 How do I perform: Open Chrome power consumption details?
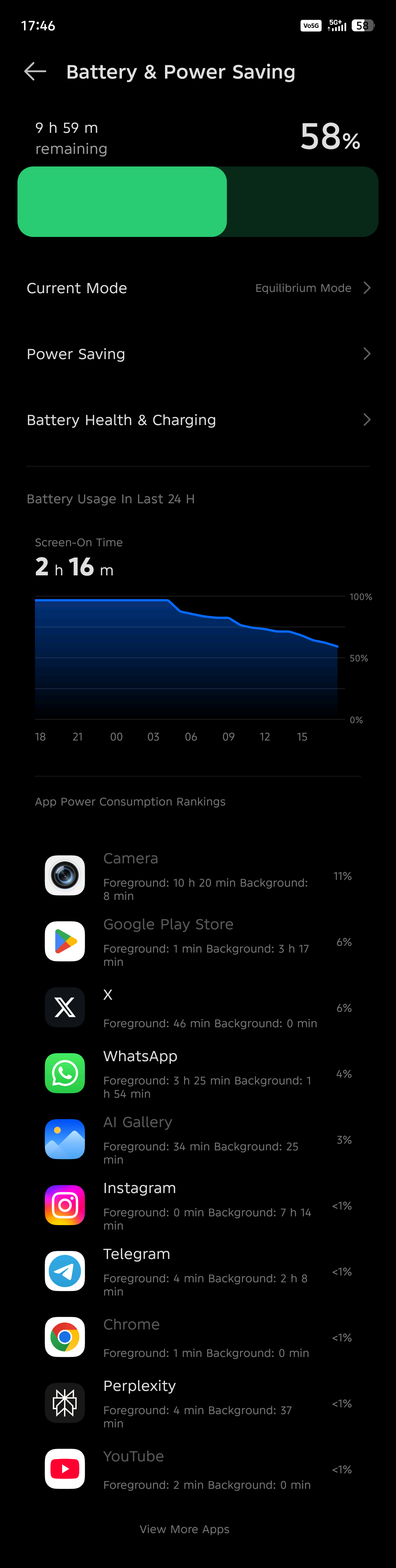[x=197, y=1337]
